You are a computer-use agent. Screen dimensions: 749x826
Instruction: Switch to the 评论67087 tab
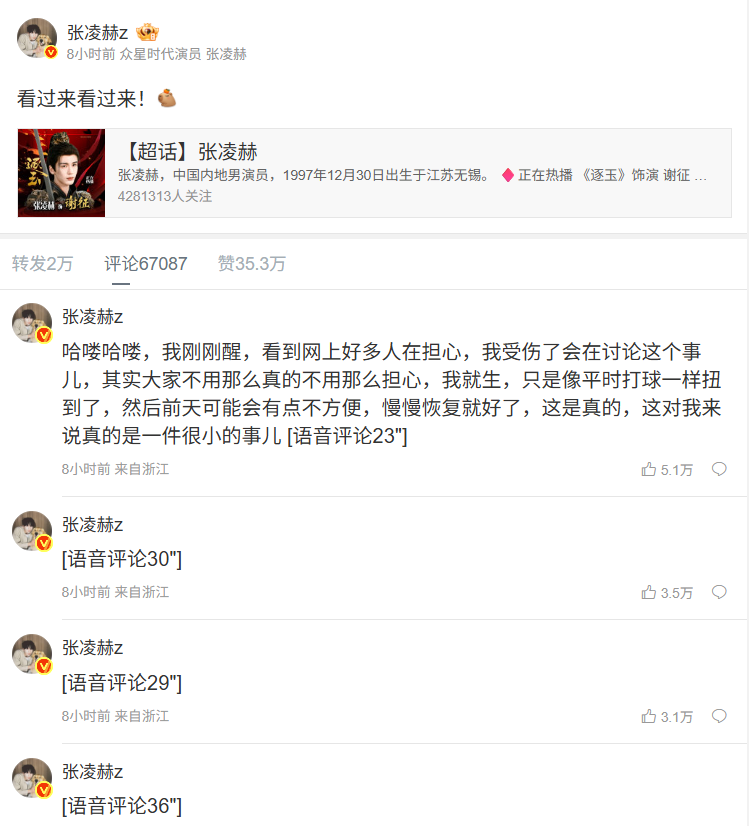click(146, 264)
